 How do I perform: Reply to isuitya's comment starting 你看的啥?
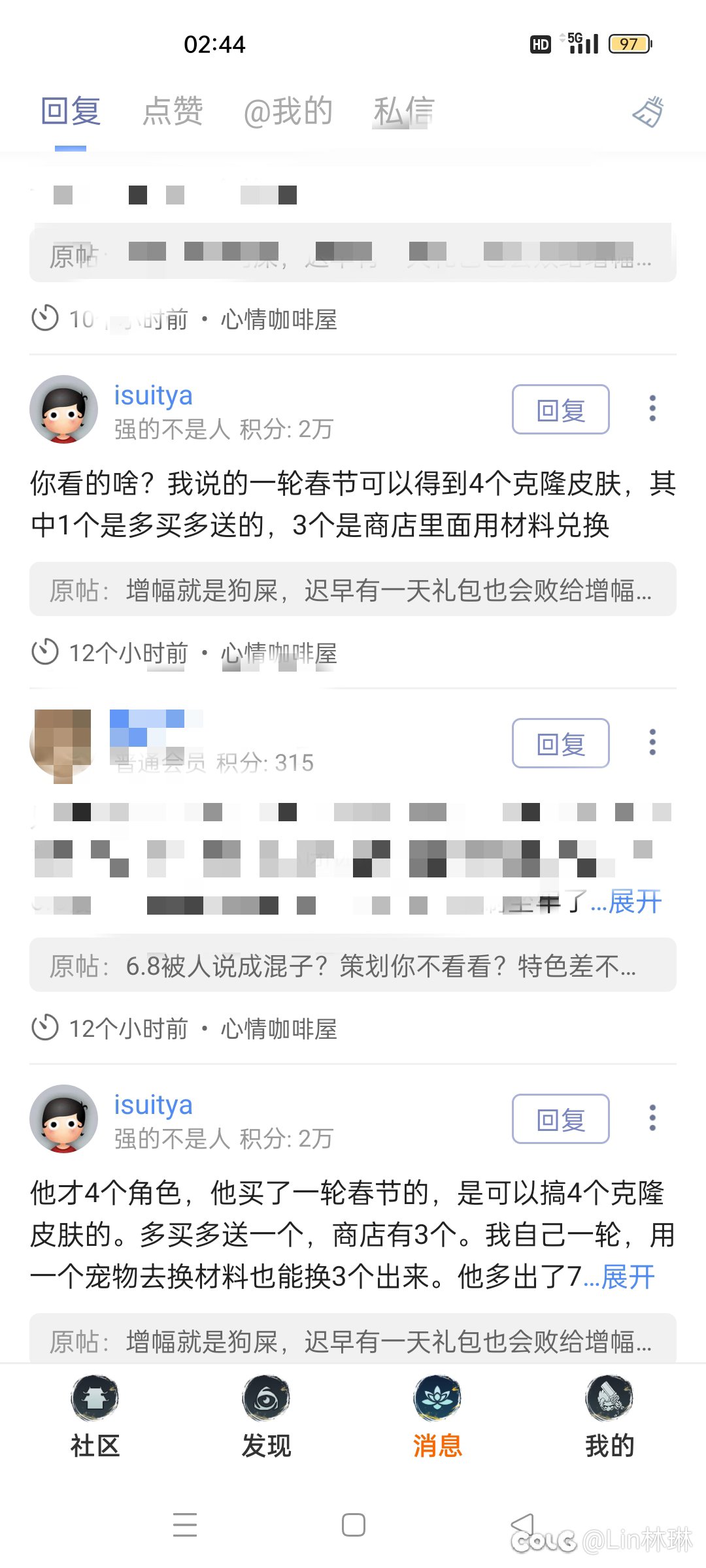[560, 410]
